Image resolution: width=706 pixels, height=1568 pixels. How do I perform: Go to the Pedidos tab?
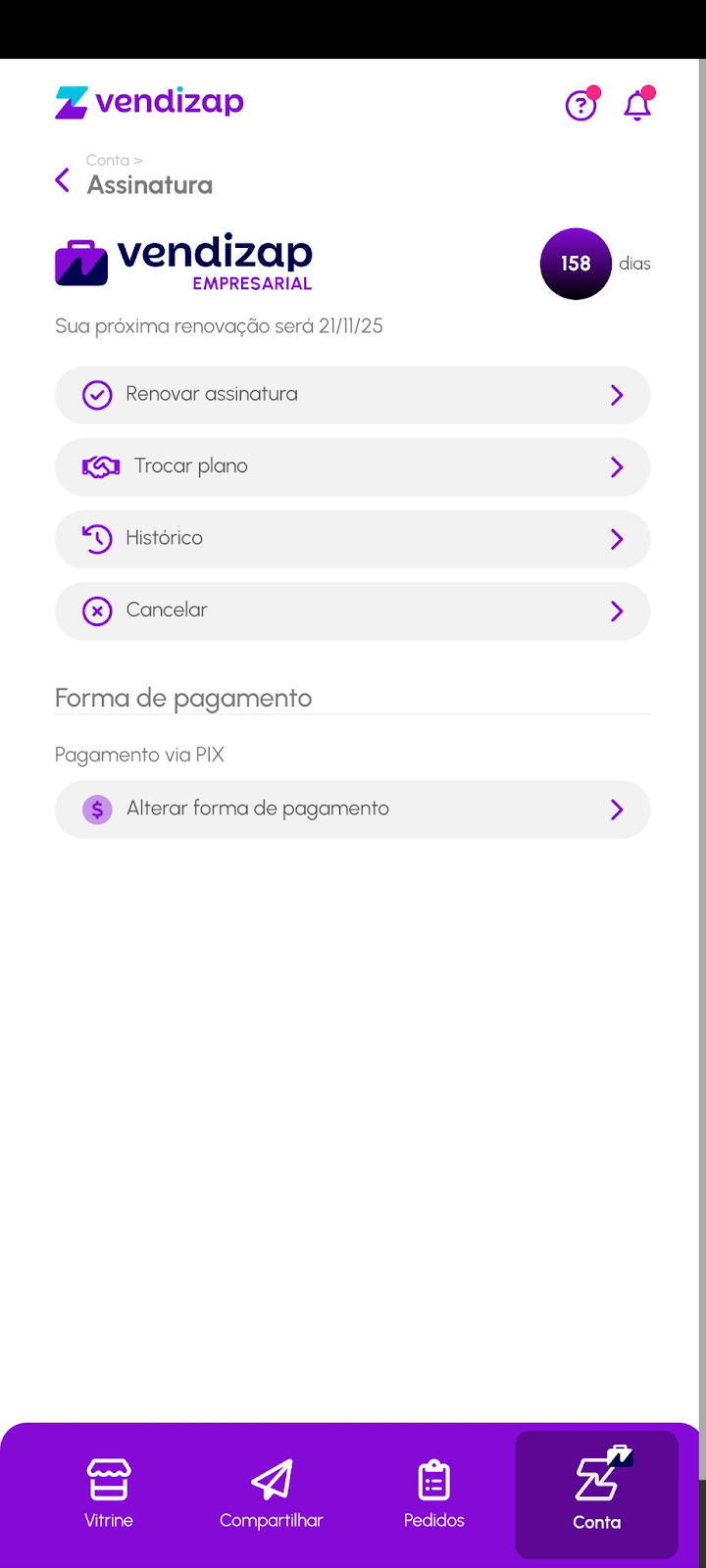433,1494
